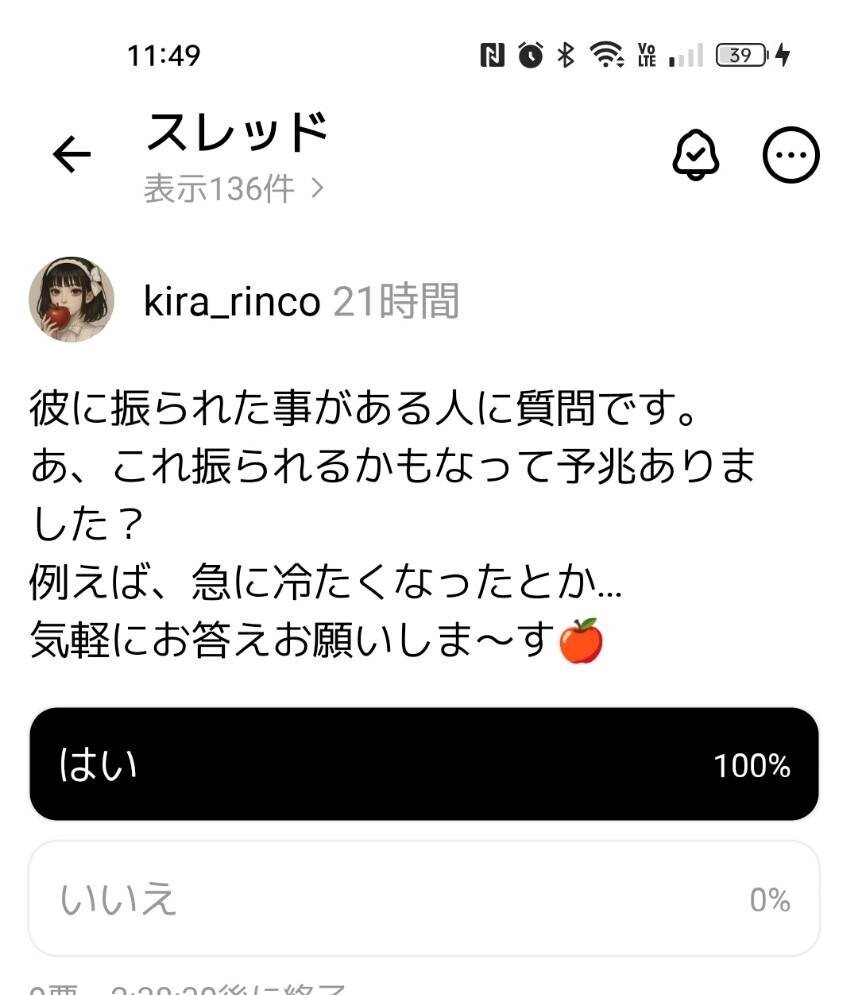The image size is (858, 995).
Task: Enable notifications for this thread
Action: click(695, 156)
